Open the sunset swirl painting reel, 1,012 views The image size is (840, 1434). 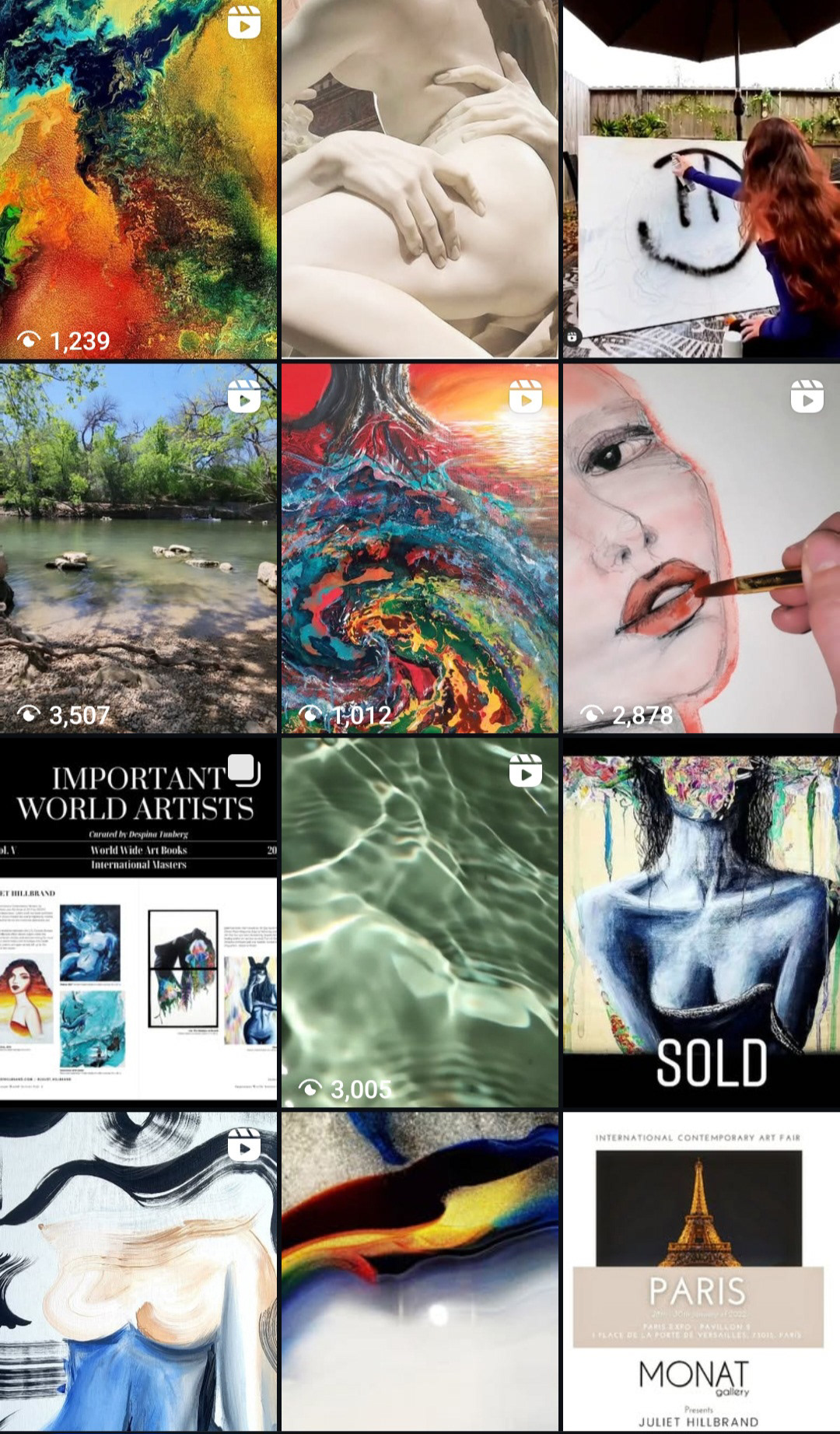click(420, 549)
